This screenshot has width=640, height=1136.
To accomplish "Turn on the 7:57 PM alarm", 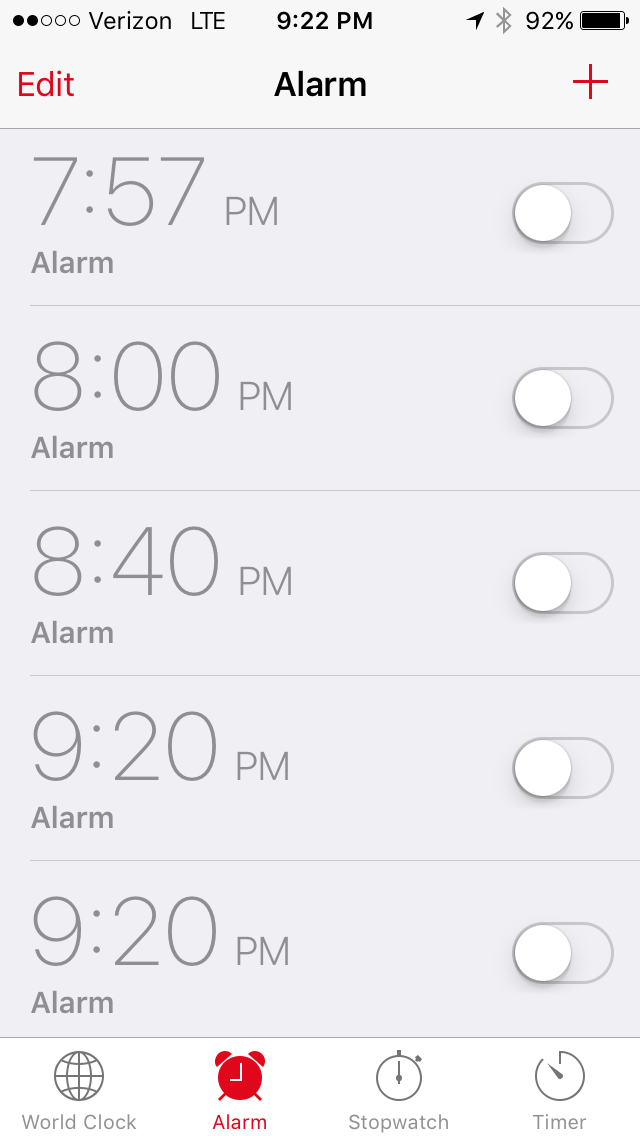I will point(562,213).
